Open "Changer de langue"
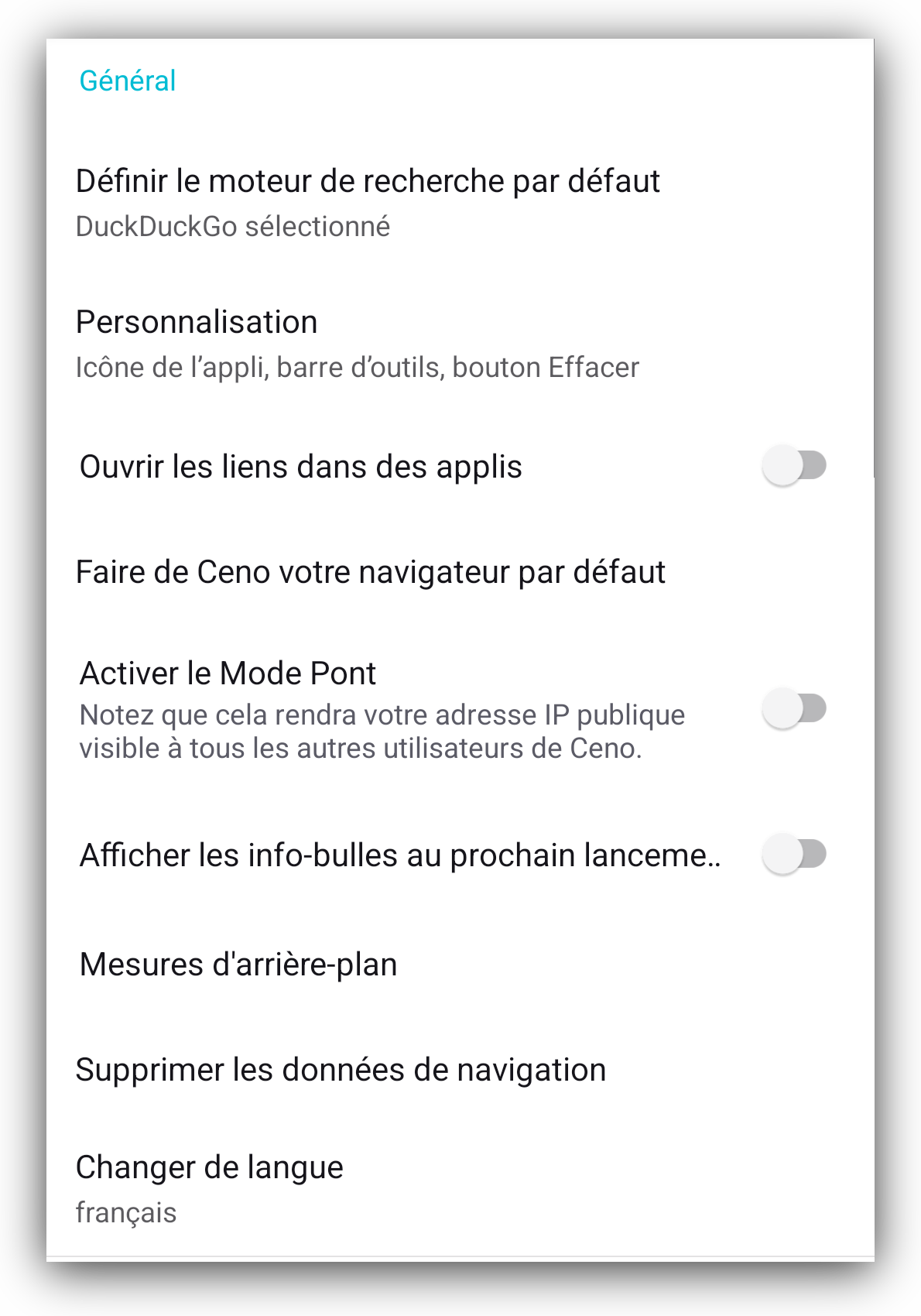This screenshot has width=921, height=1316. tap(209, 1167)
